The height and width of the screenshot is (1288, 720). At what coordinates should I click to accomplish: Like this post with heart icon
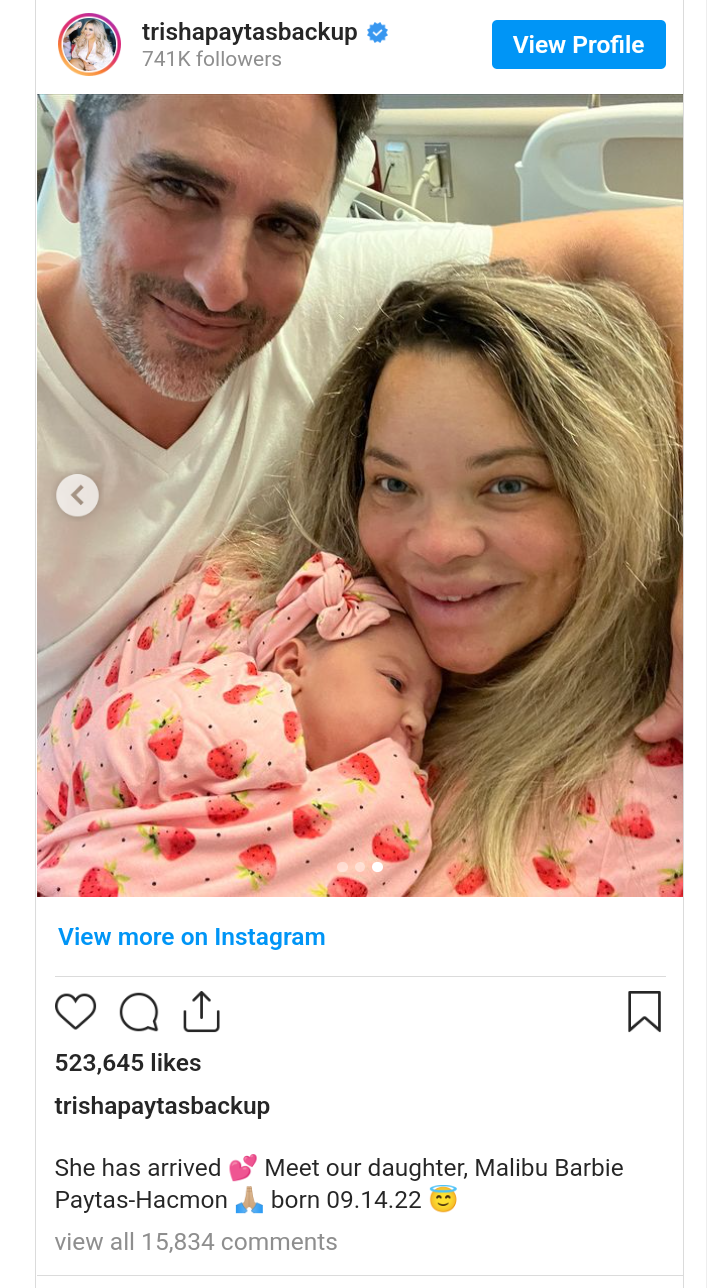pyautogui.click(x=75, y=1012)
